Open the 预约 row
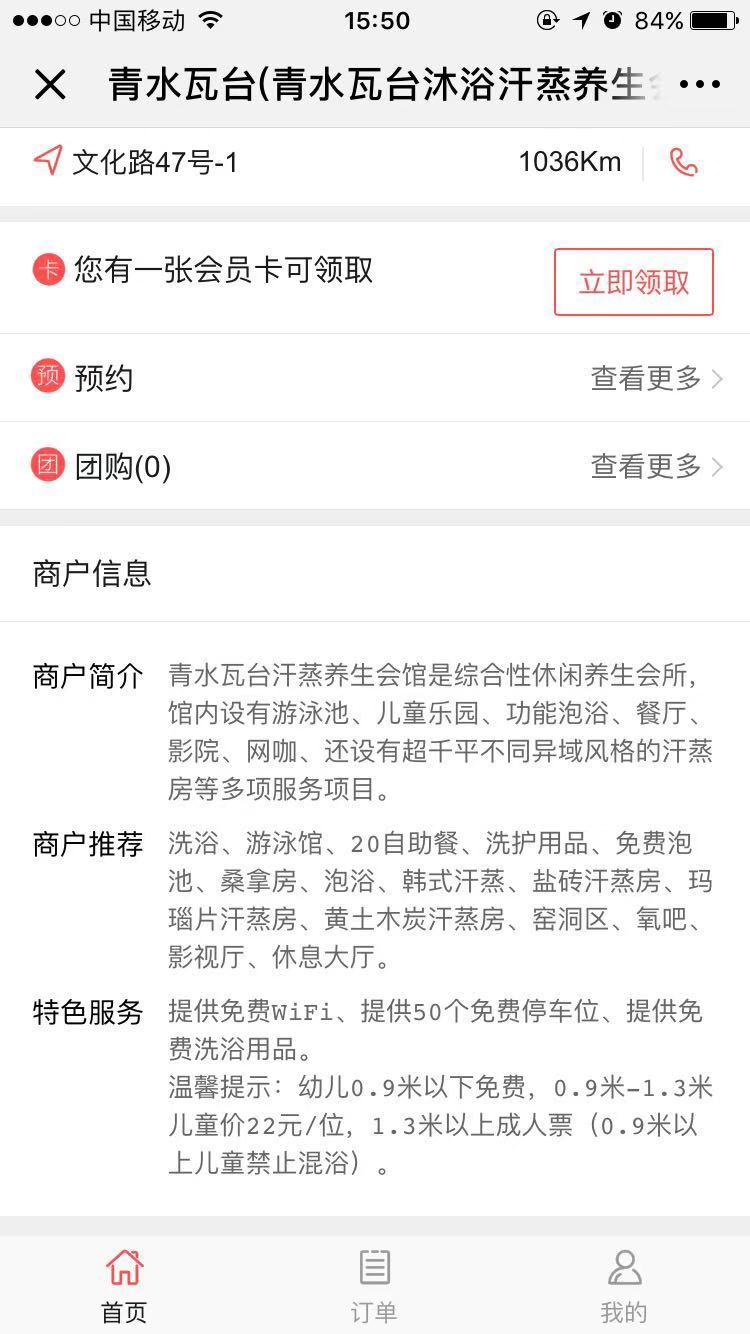Viewport: 750px width, 1334px height. click(375, 378)
